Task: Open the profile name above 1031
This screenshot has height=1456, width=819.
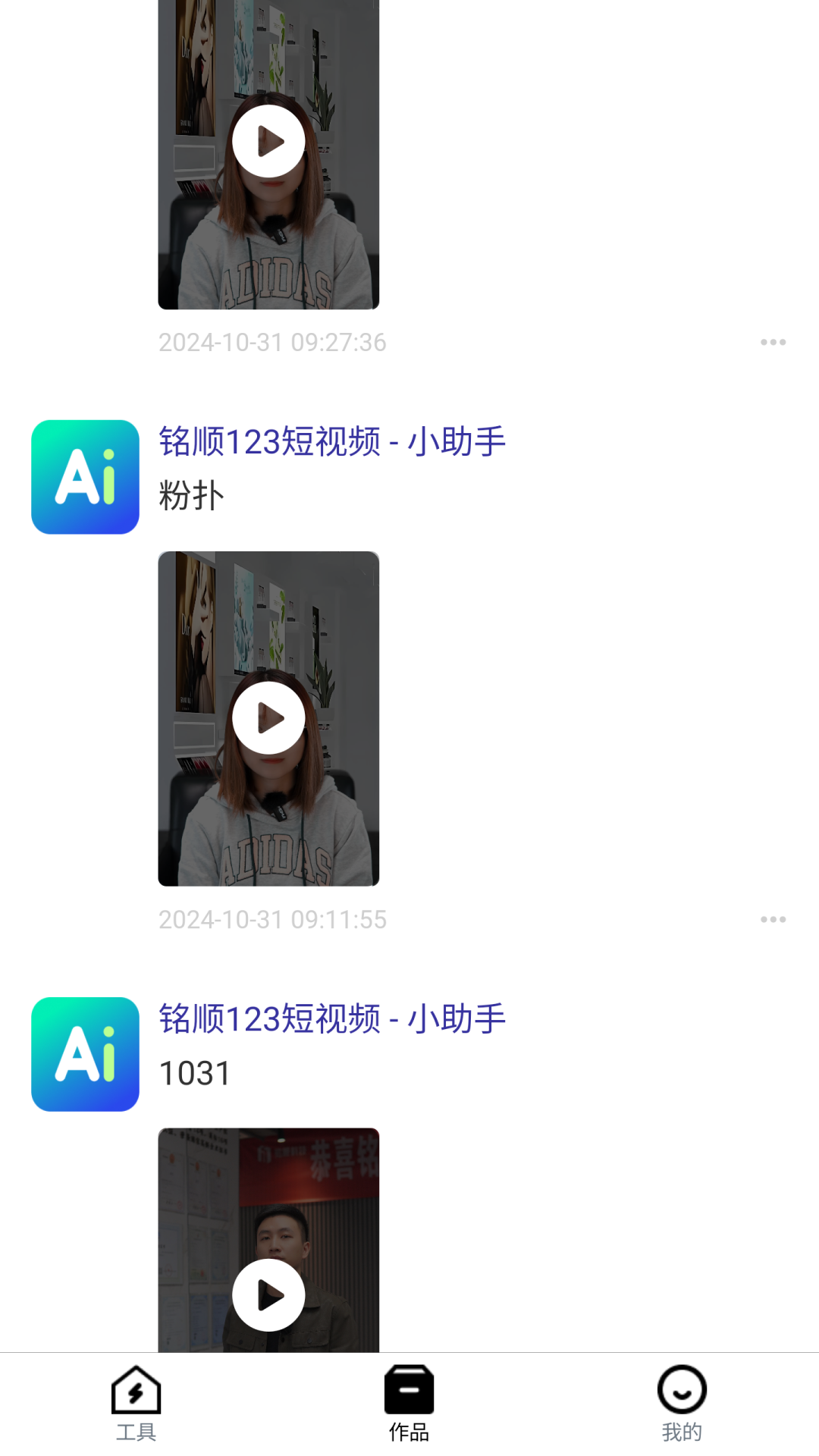Action: [332, 1018]
